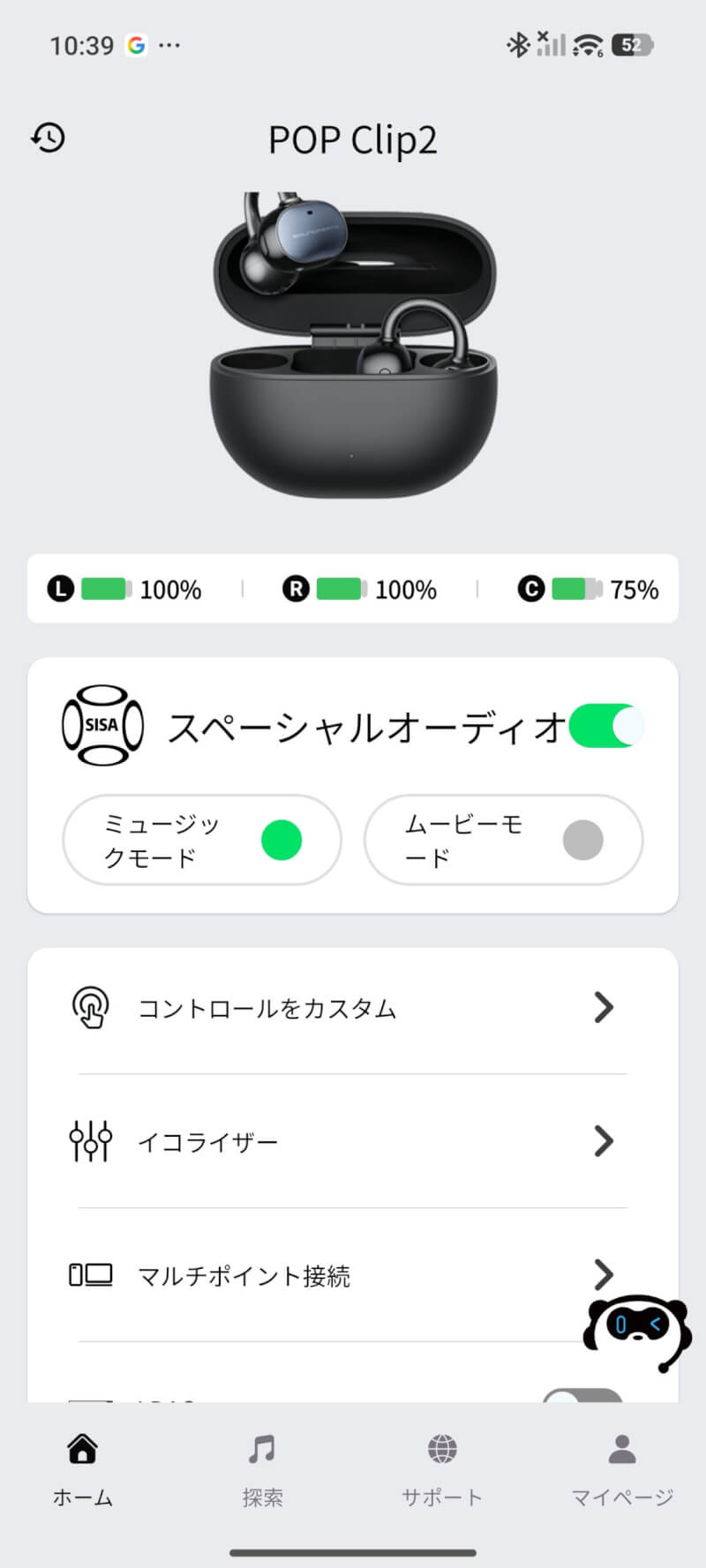This screenshot has width=706, height=1568.
Task: Switch to the マイページ tab
Action: point(622,1468)
